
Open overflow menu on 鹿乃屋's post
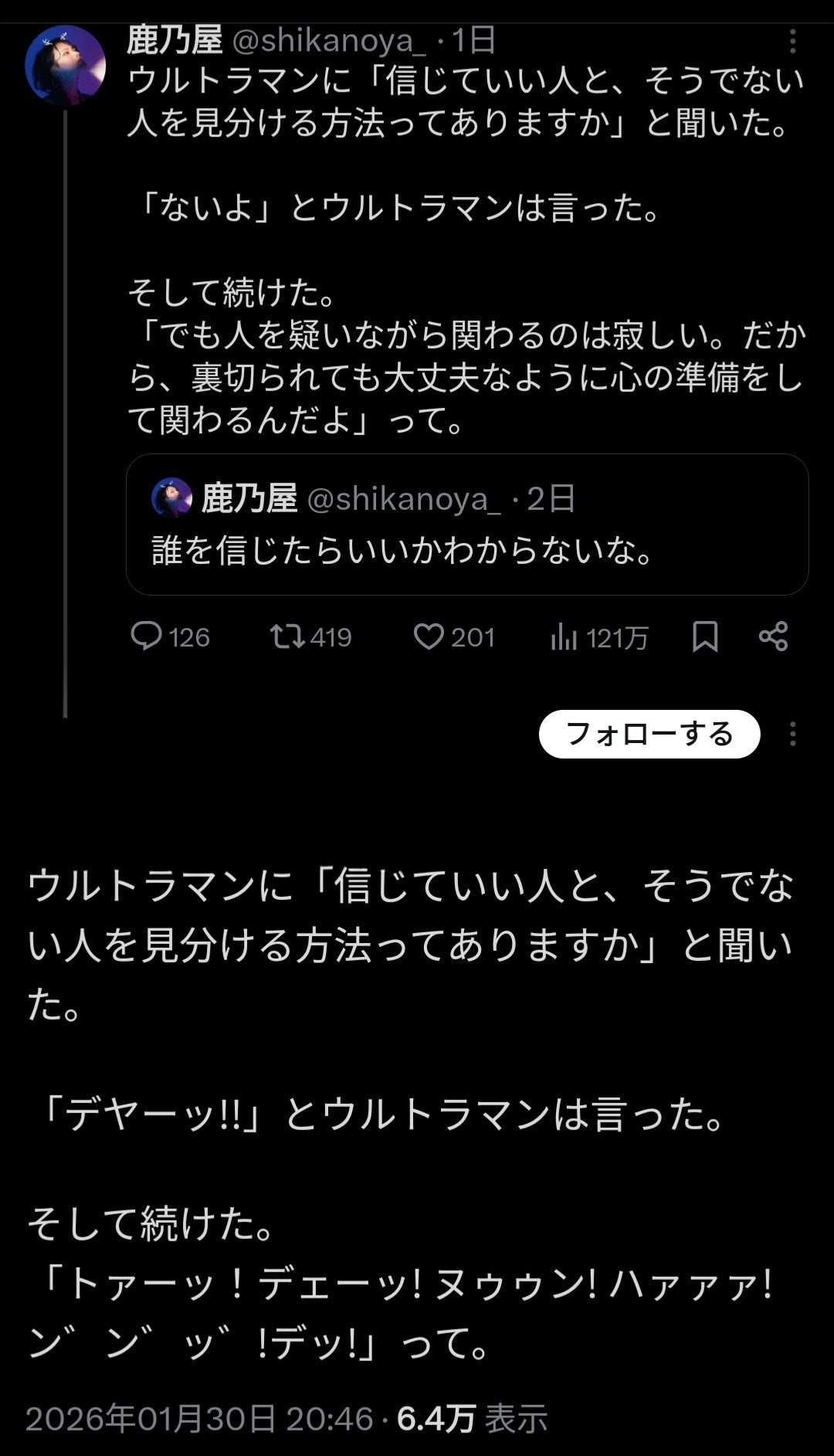pyautogui.click(x=792, y=42)
